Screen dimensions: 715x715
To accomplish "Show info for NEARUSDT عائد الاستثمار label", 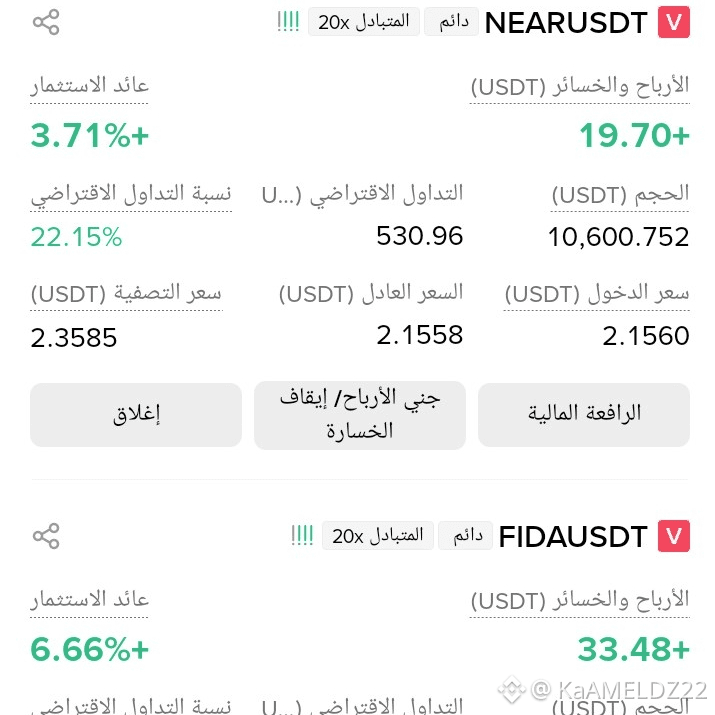I will click(x=89, y=86).
